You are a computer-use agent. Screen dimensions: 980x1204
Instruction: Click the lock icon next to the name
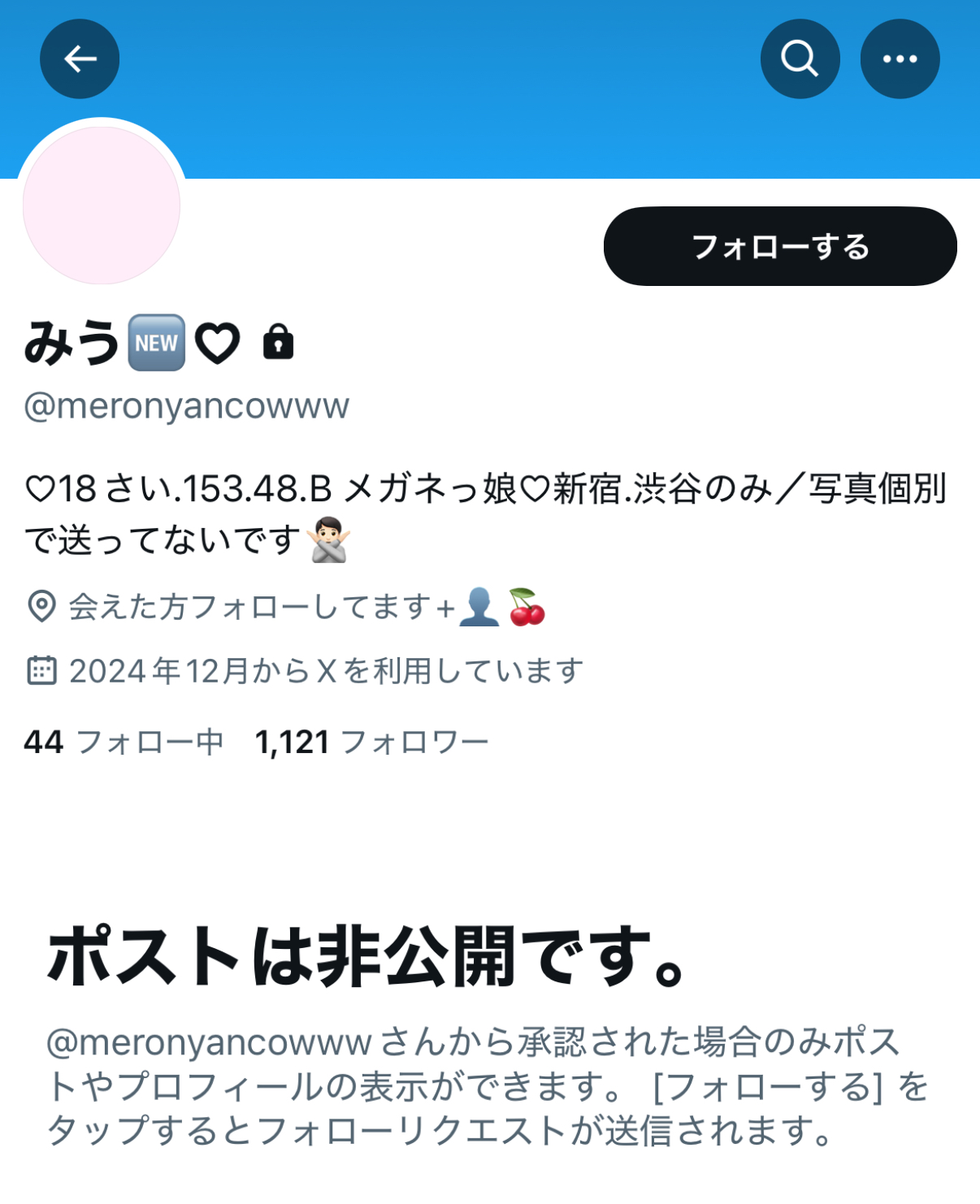click(279, 344)
